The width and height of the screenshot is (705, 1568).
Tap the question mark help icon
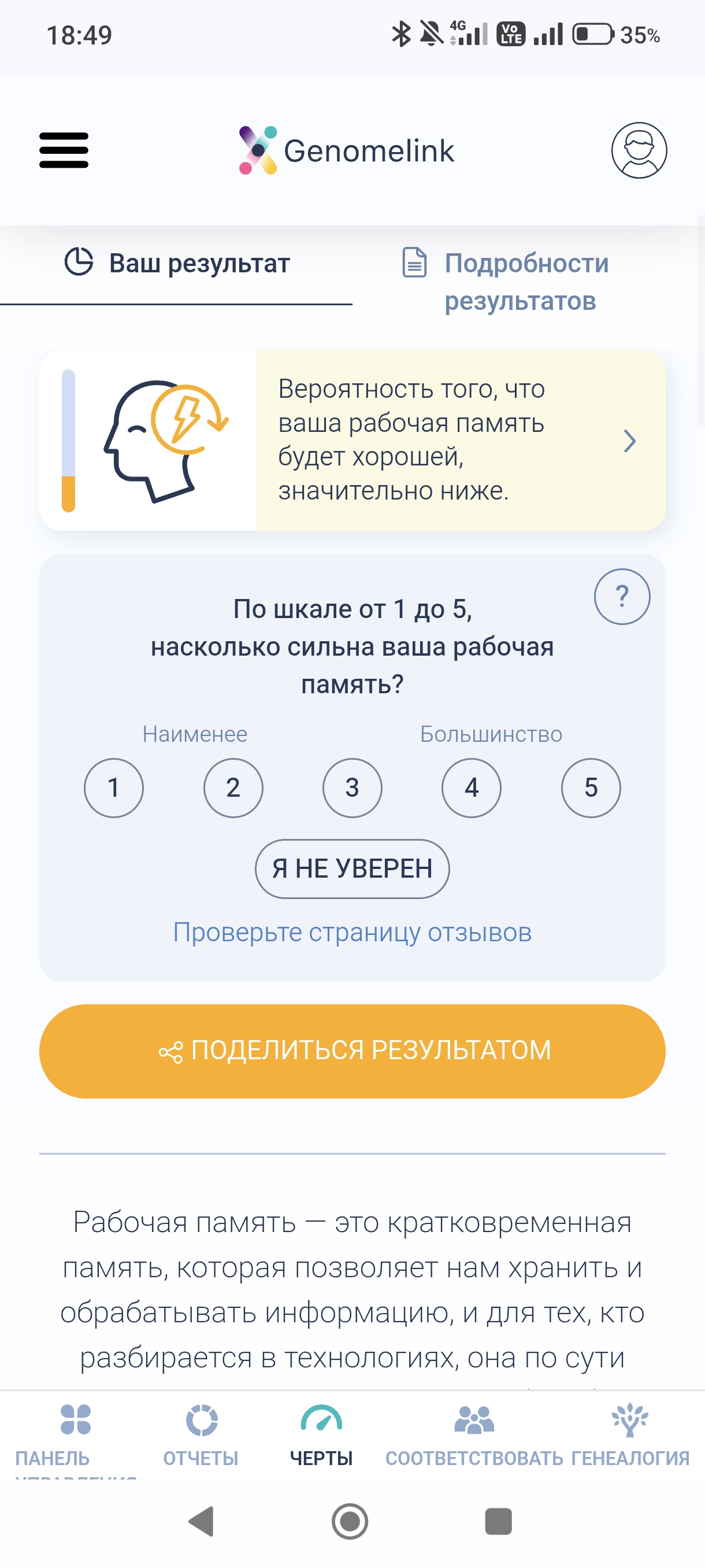(622, 597)
